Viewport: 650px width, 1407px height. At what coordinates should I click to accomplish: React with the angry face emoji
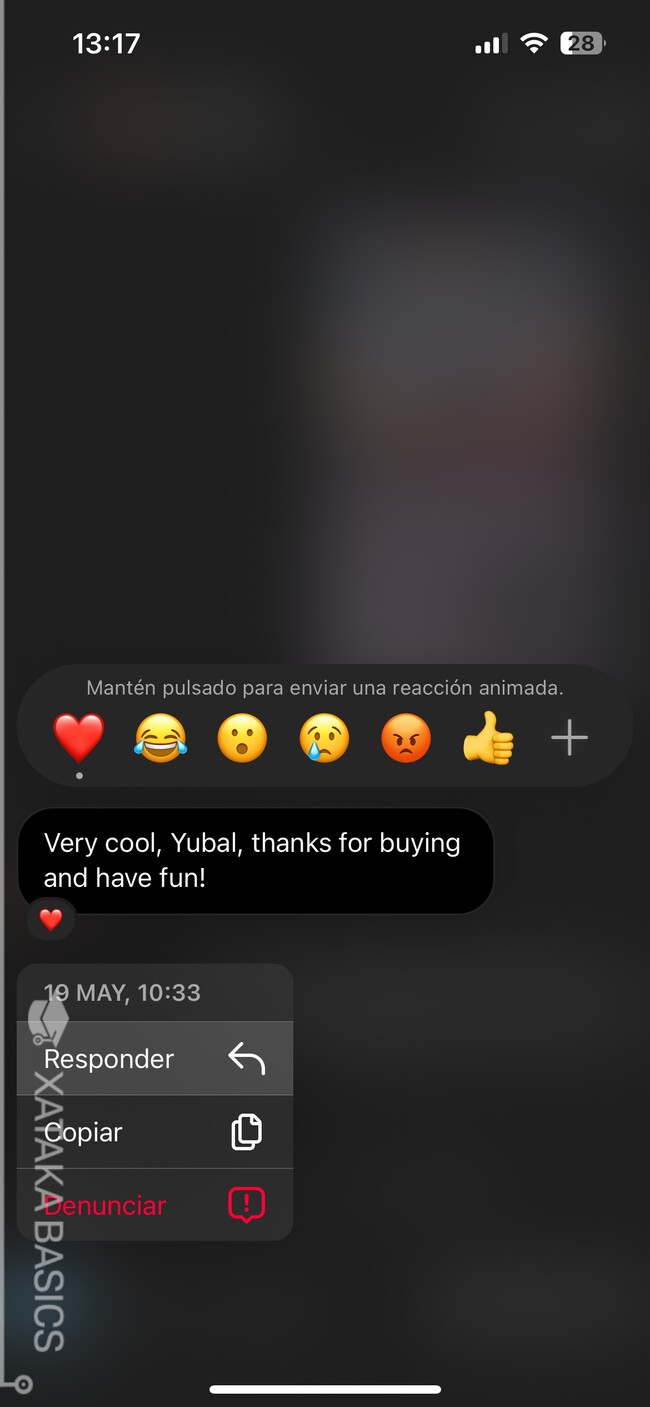pos(406,740)
